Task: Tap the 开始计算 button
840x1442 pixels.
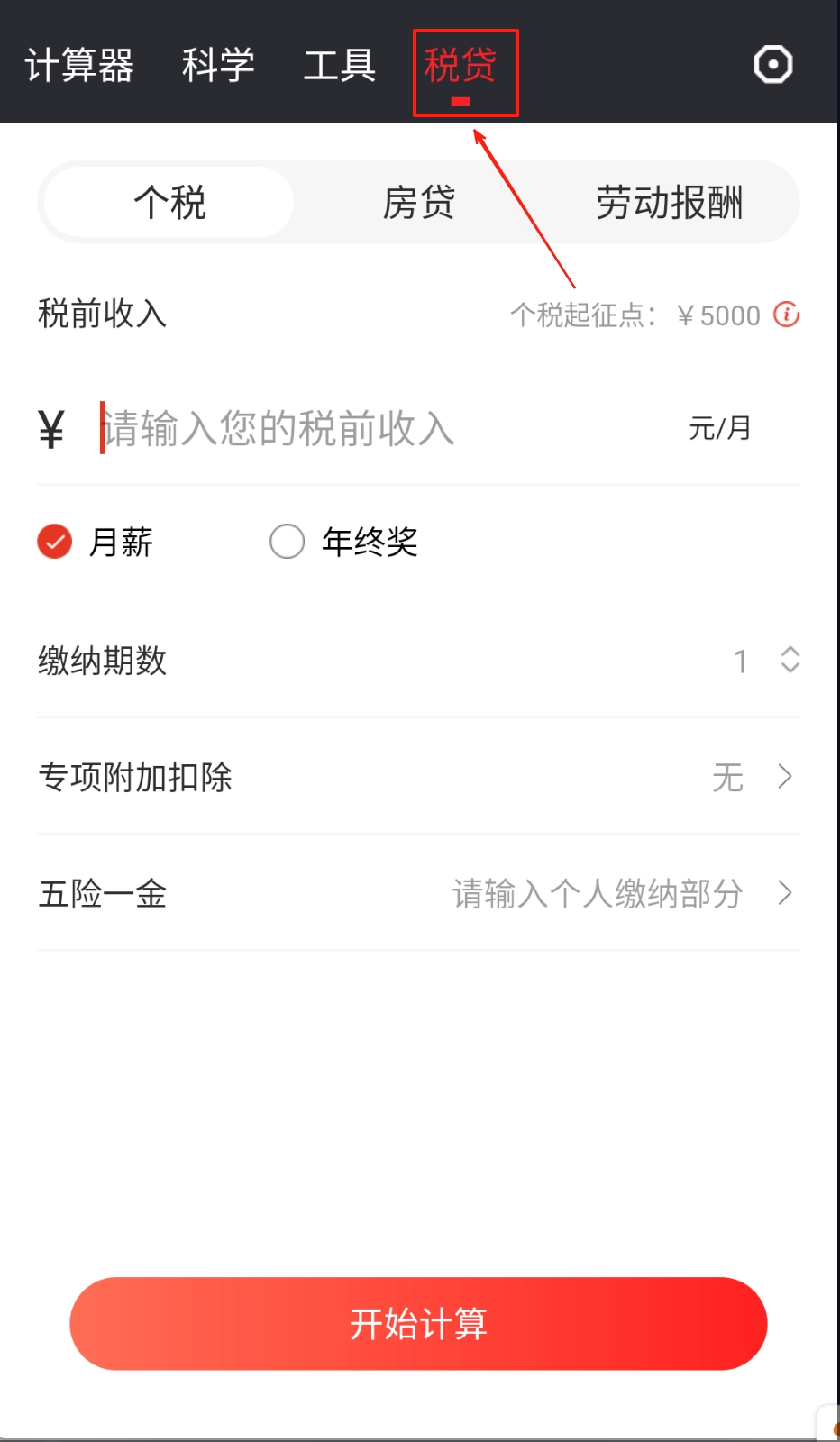Action: pyautogui.click(x=418, y=1323)
